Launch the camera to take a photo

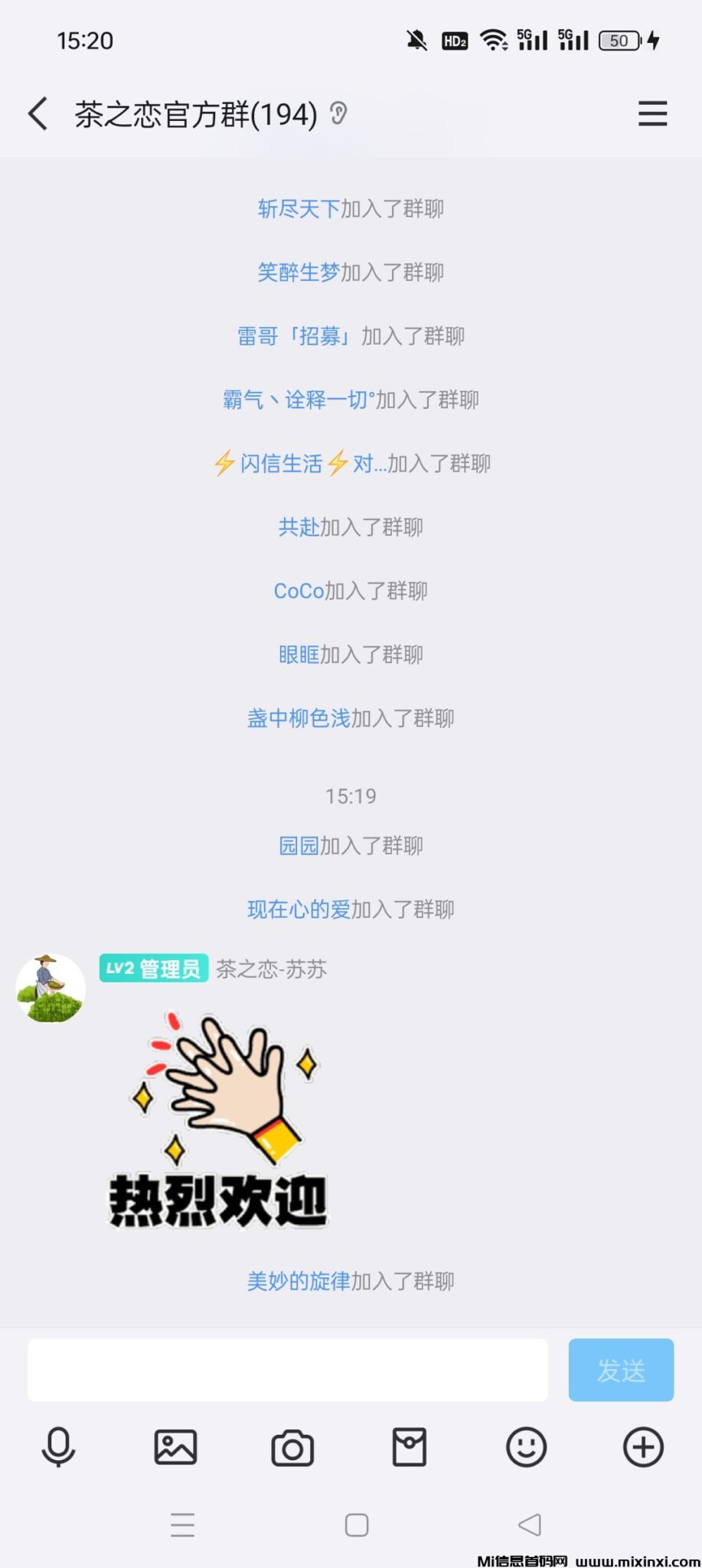click(292, 1447)
